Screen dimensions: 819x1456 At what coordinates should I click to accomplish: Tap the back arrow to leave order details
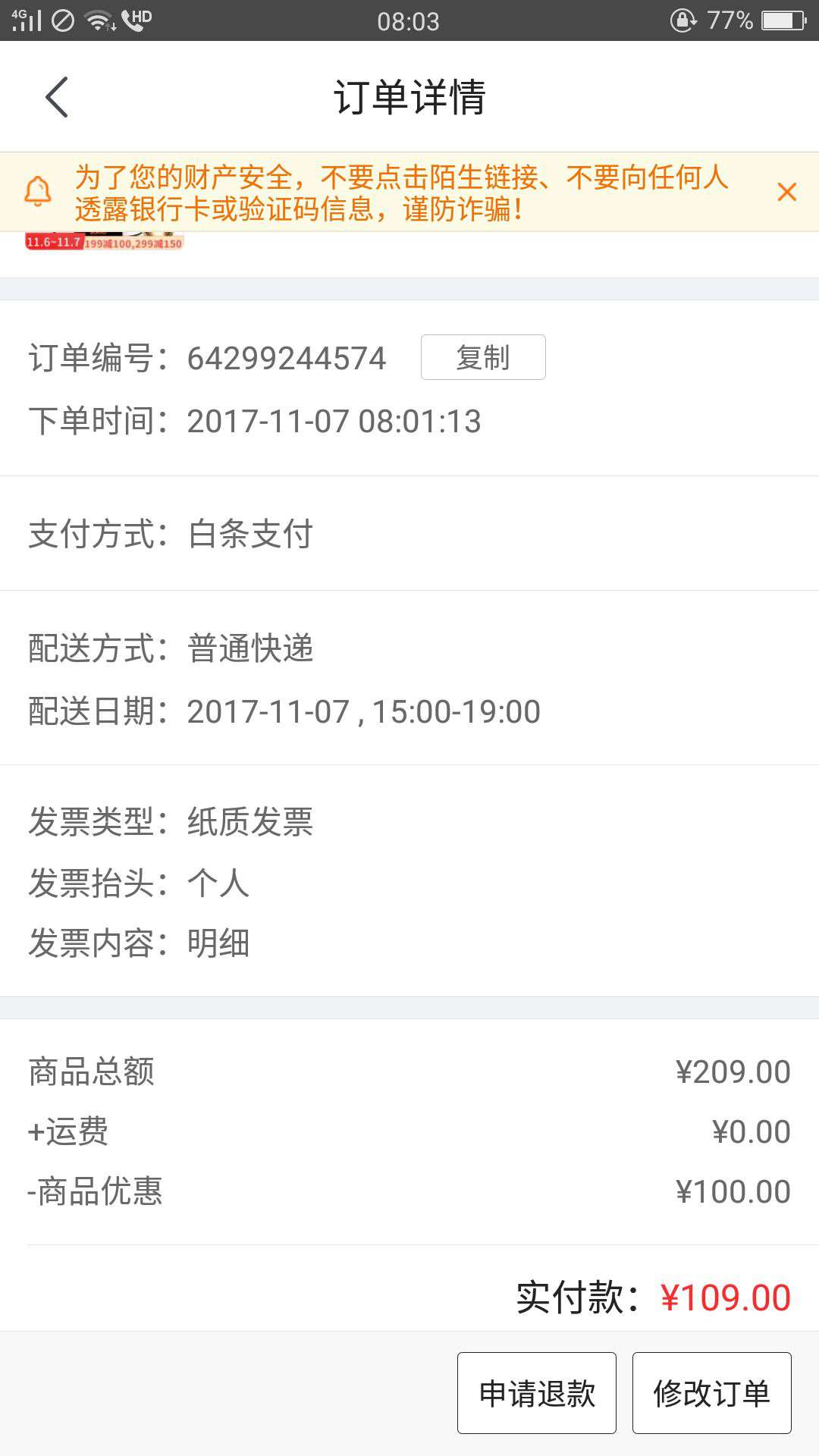(55, 97)
